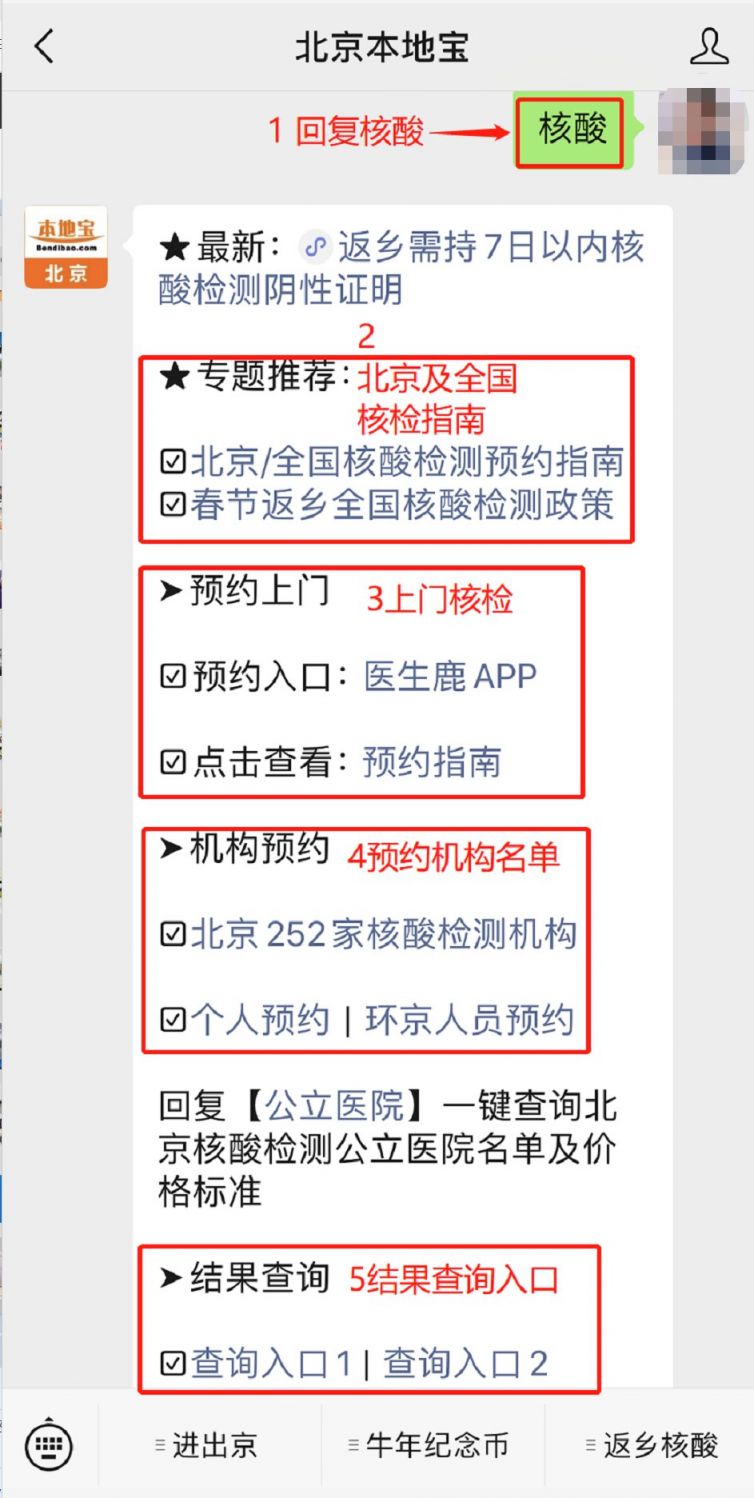Screen dimensions: 754x1498
Task: Open 北京252家核酸检测机构 list
Action: coord(383,934)
